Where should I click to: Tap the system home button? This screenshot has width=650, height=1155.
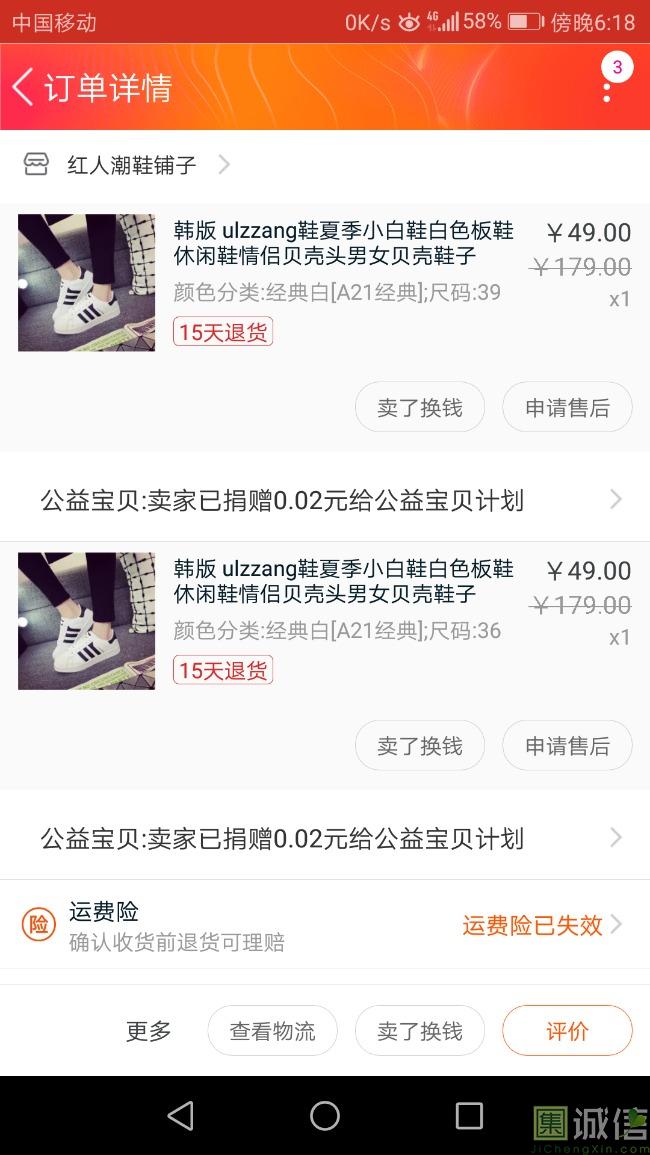coord(325,1115)
